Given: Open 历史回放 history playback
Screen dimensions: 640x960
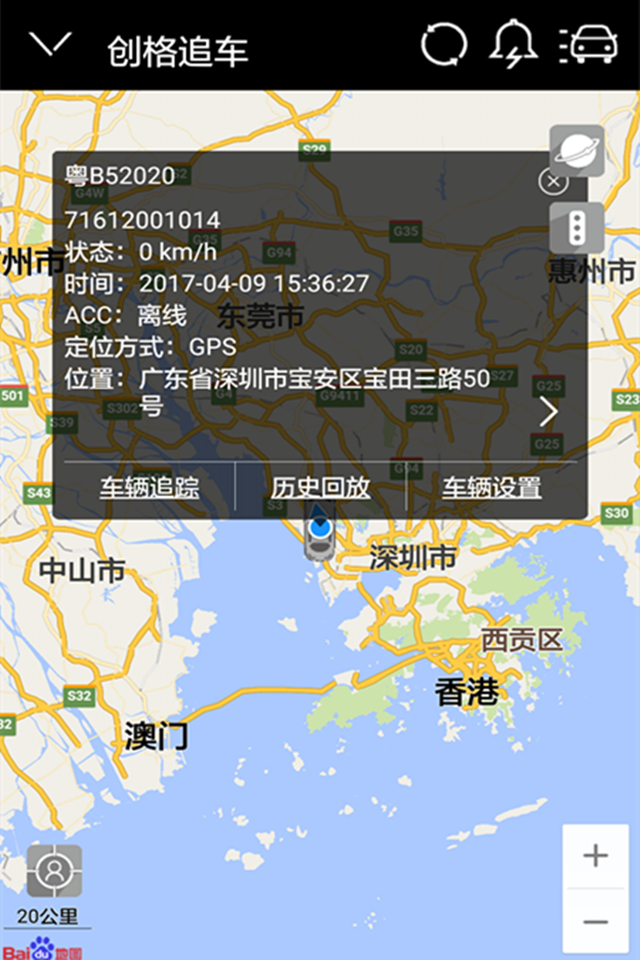Looking at the screenshot, I should [320, 488].
